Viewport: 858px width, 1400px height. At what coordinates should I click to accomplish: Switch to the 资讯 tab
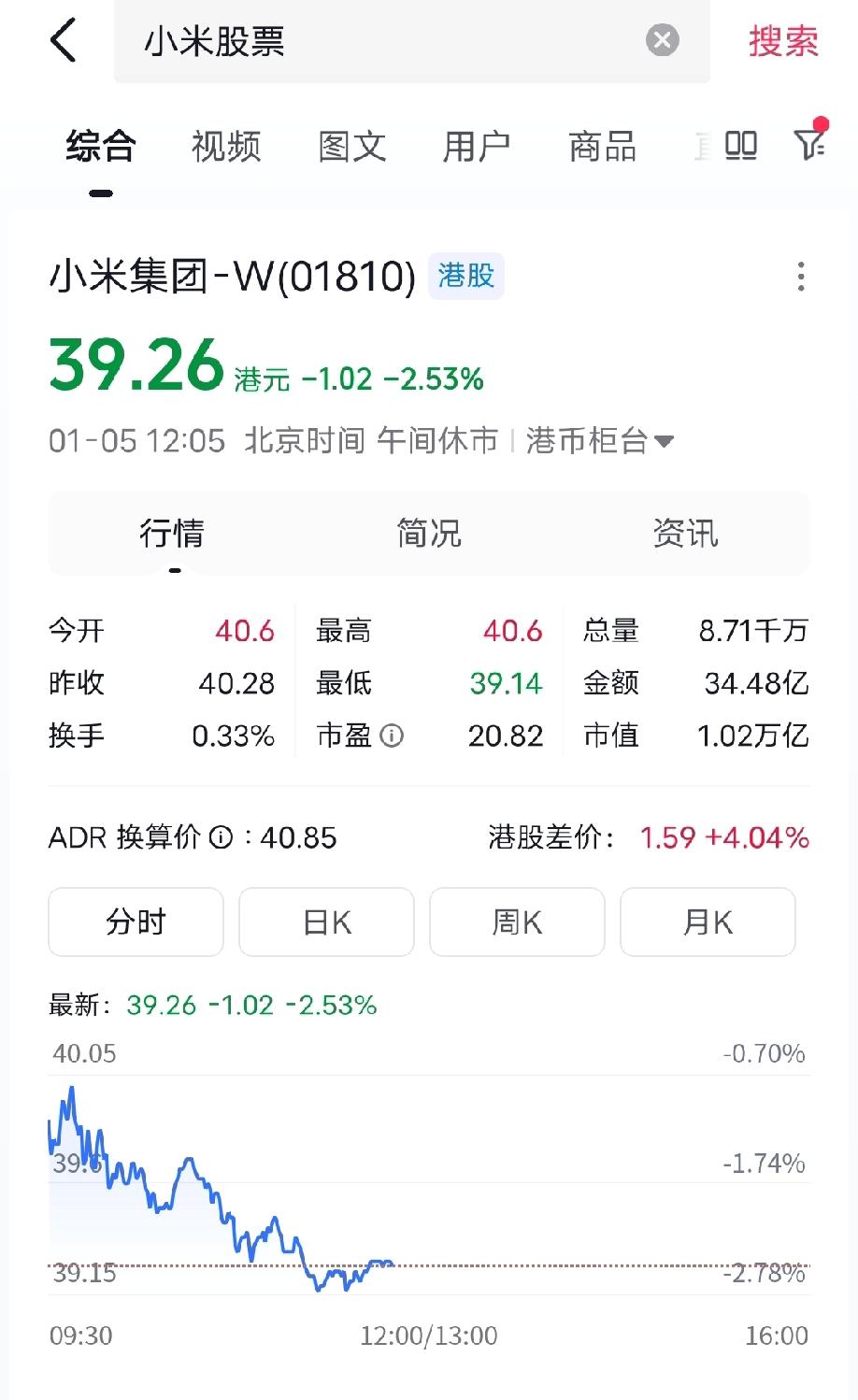[x=686, y=533]
